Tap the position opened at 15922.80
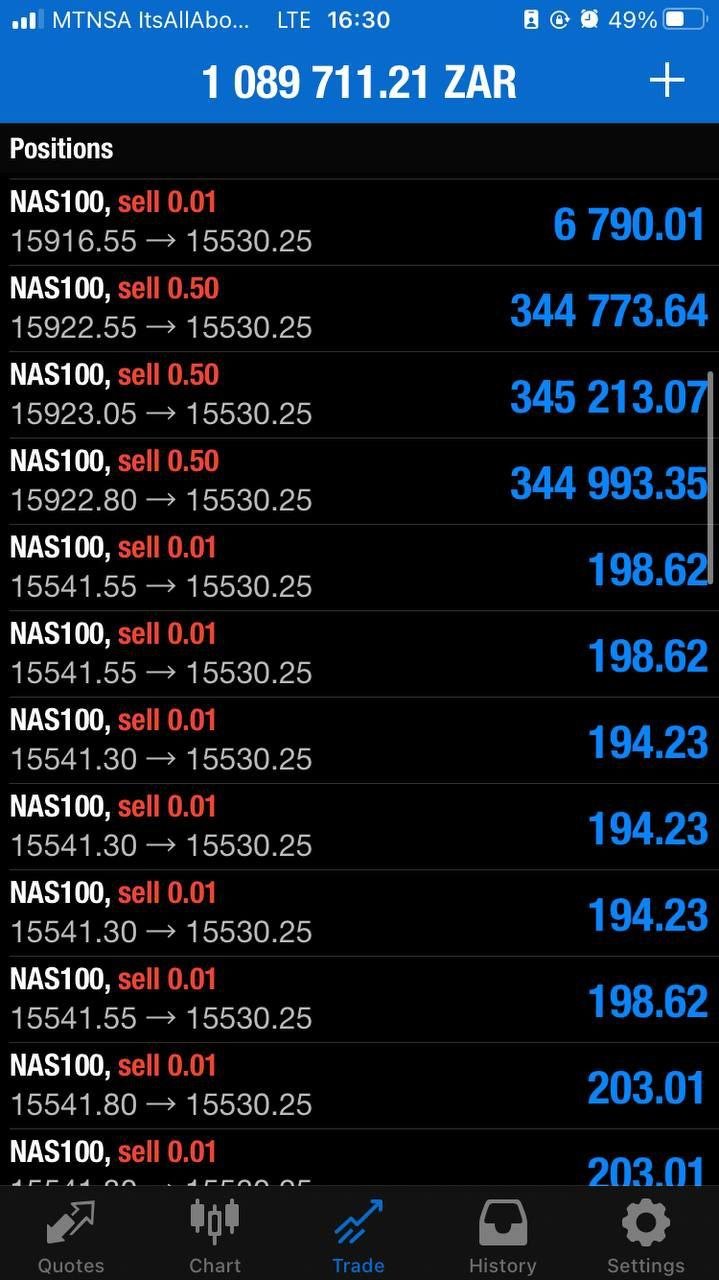This screenshot has height=1280, width=719. tap(359, 481)
